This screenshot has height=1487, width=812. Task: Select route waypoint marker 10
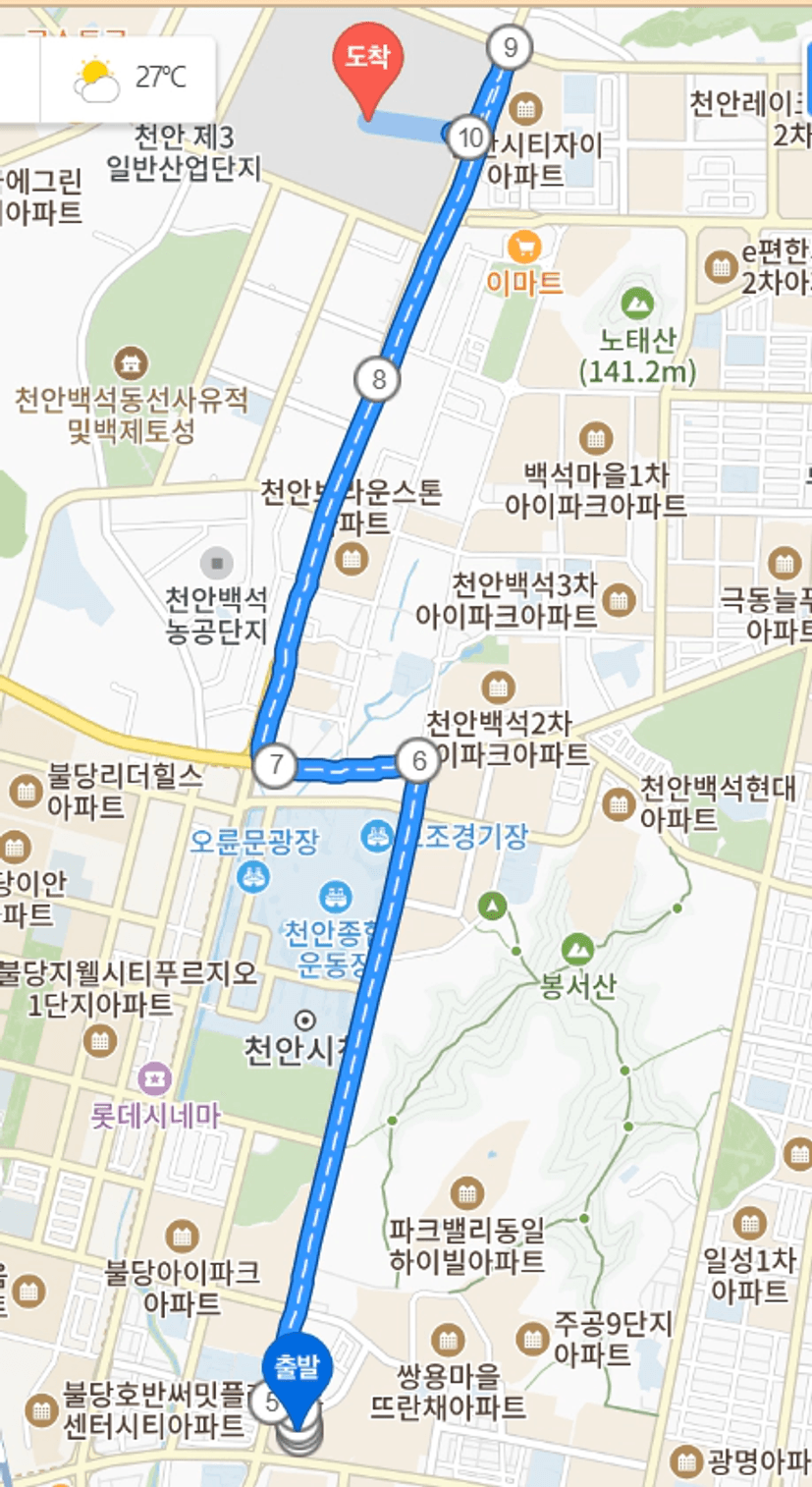pyautogui.click(x=470, y=138)
